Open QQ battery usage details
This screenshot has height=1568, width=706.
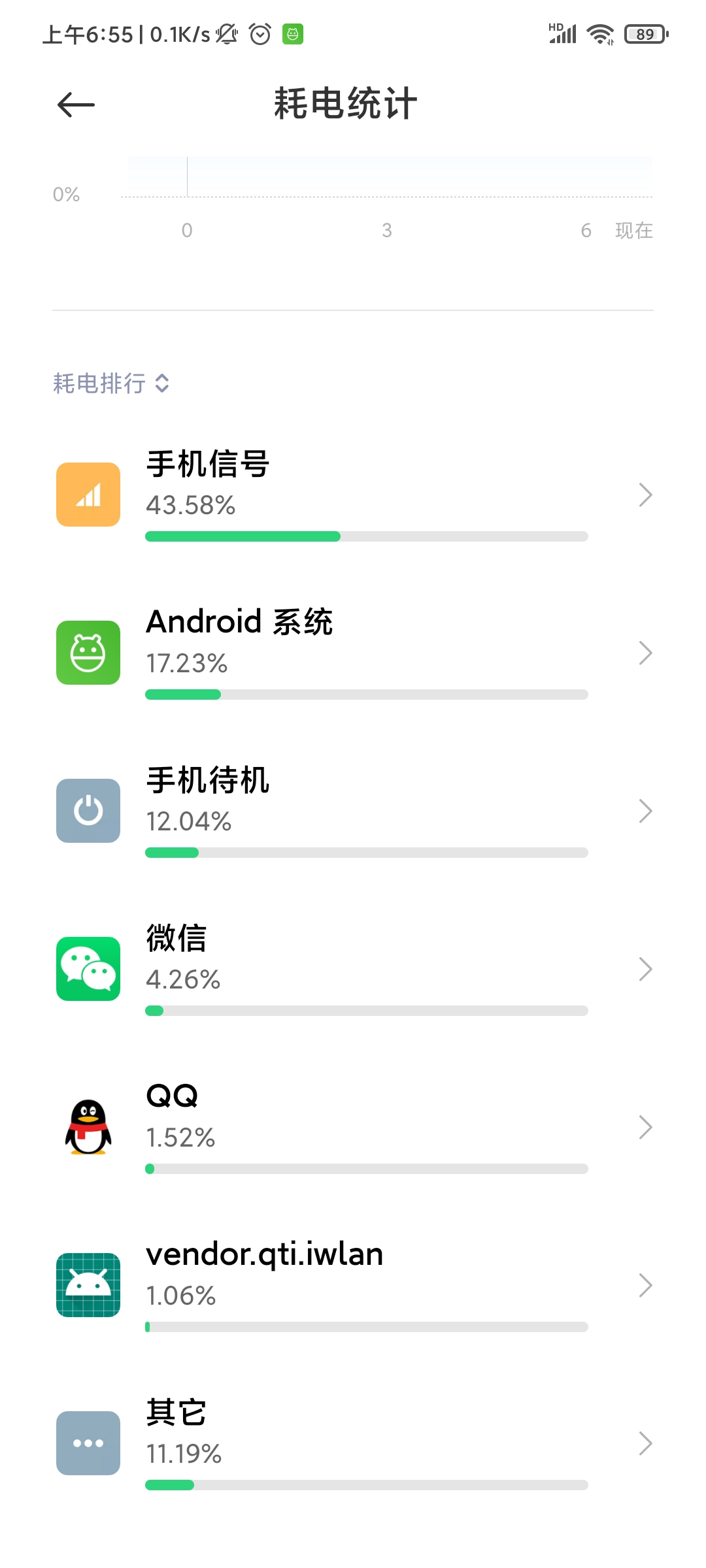point(353,1127)
